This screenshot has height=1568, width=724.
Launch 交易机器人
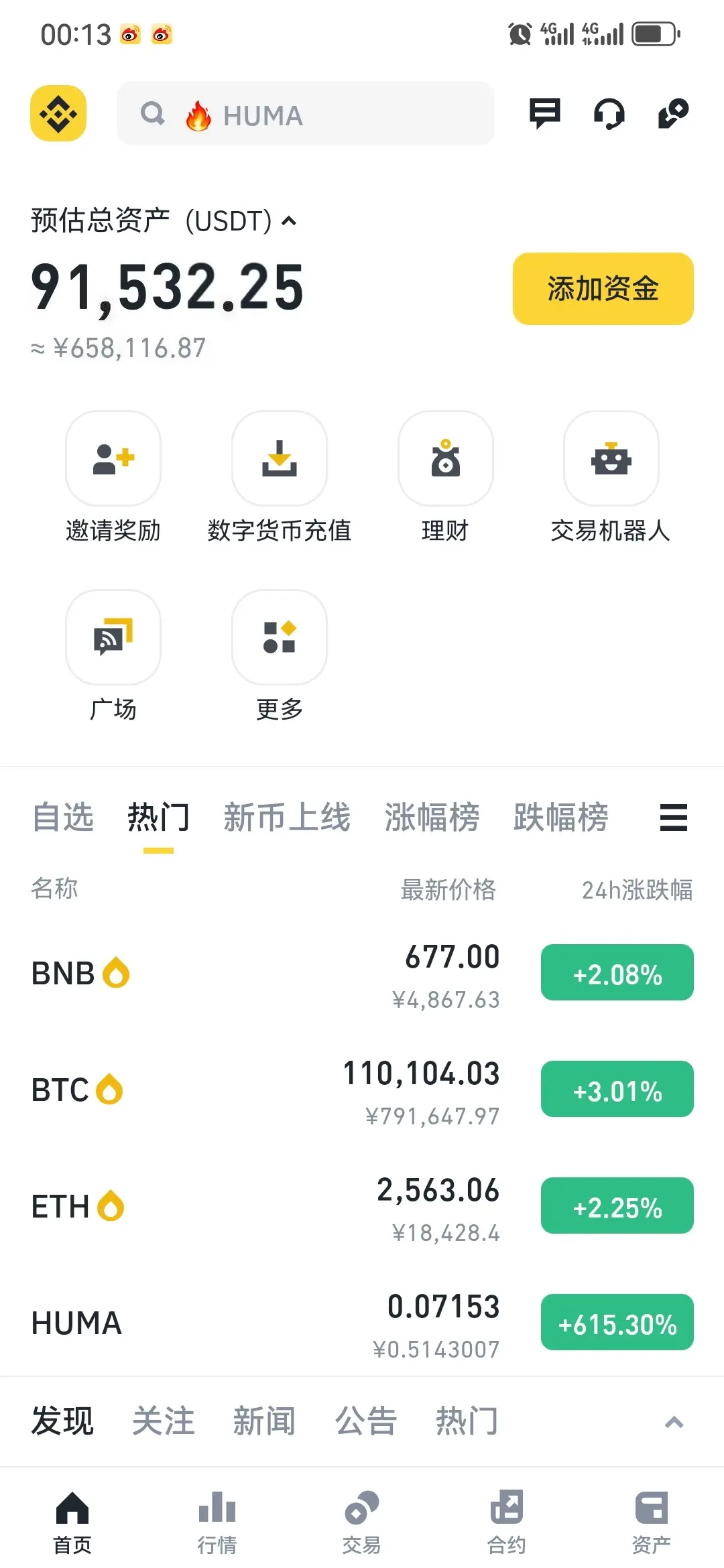[x=611, y=459]
